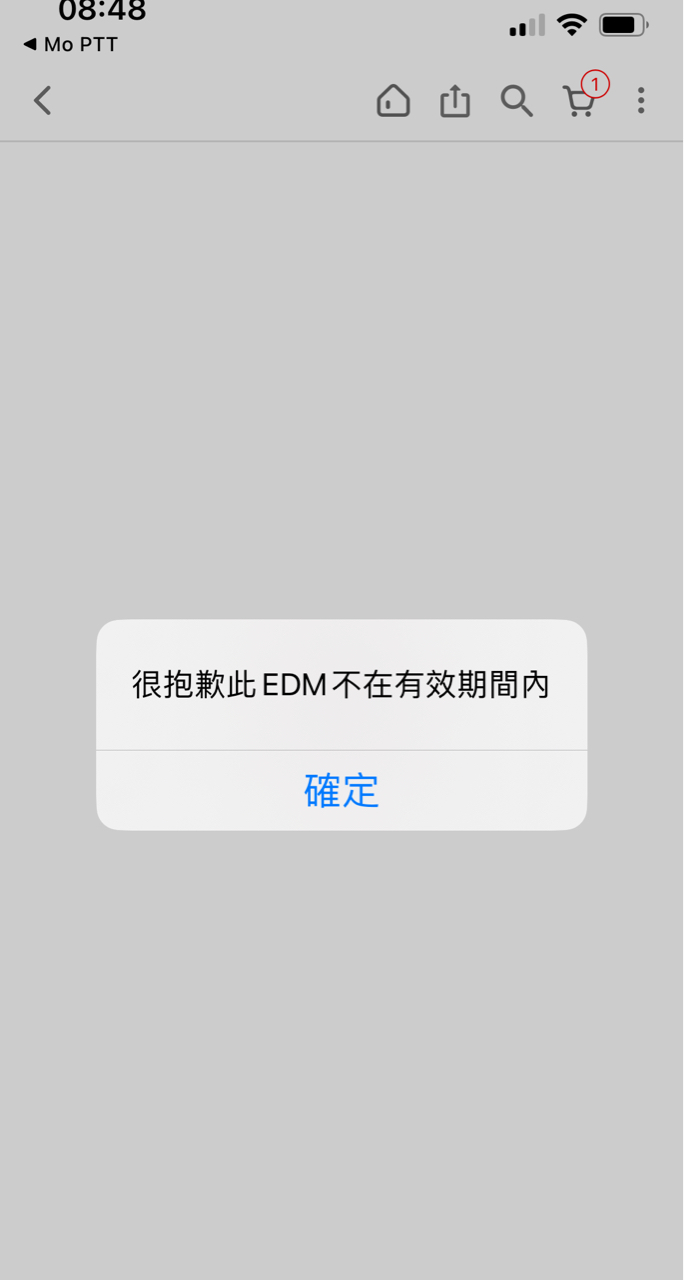Tap 確定 to dismiss the EDM alert
This screenshot has height=1280, width=684.
341,790
